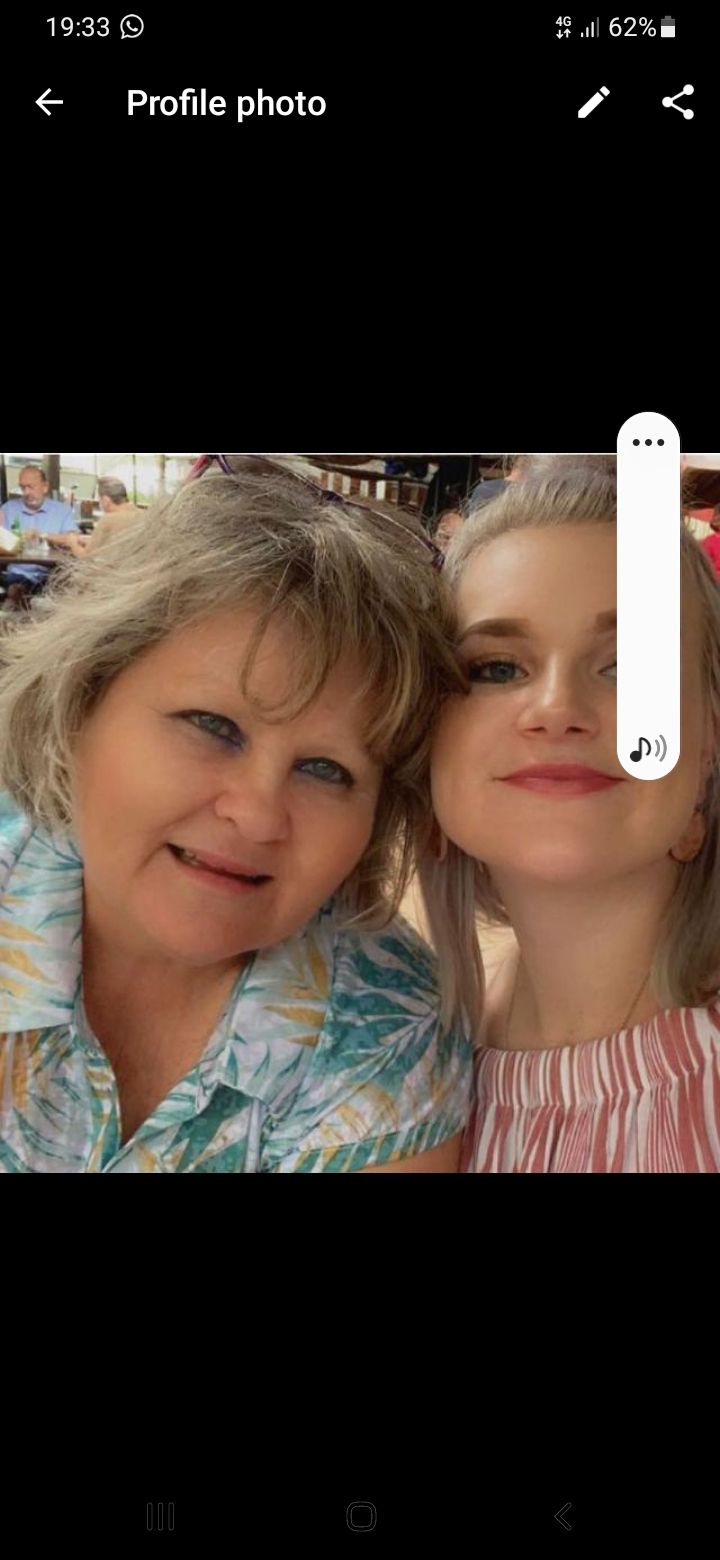This screenshot has height=1560, width=720.
Task: Open recent apps from the navigation bar
Action: (x=160, y=1516)
